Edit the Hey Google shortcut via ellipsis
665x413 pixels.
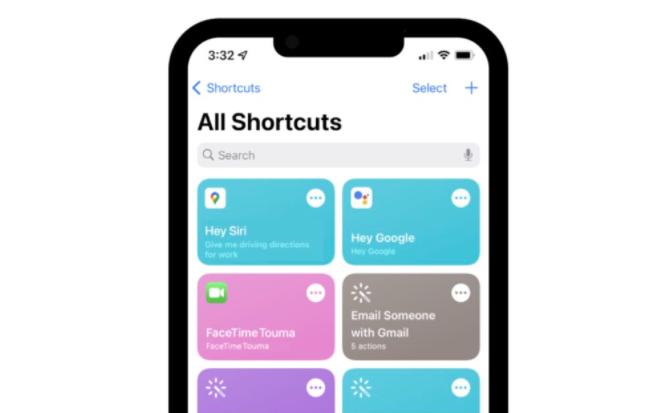tap(460, 198)
